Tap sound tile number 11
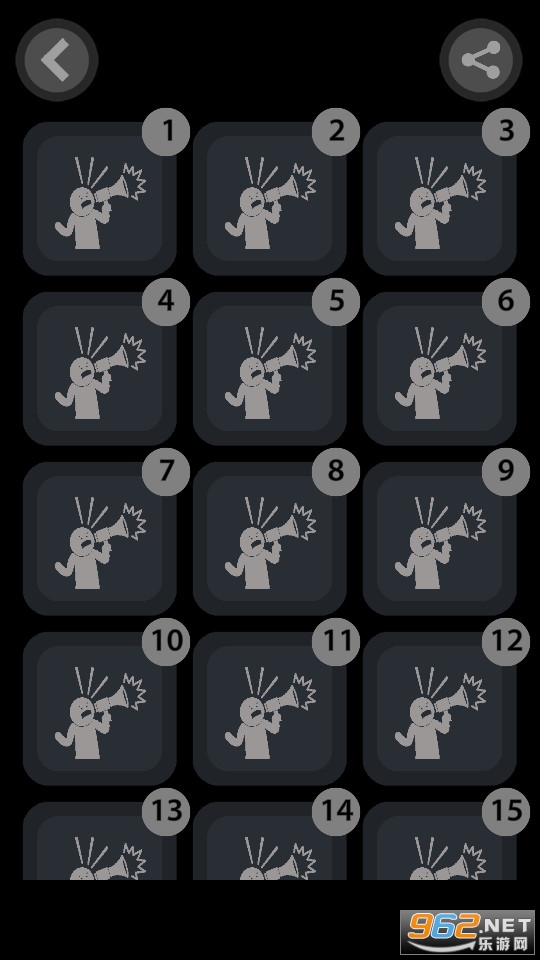This screenshot has width=540, height=960. (x=269, y=709)
